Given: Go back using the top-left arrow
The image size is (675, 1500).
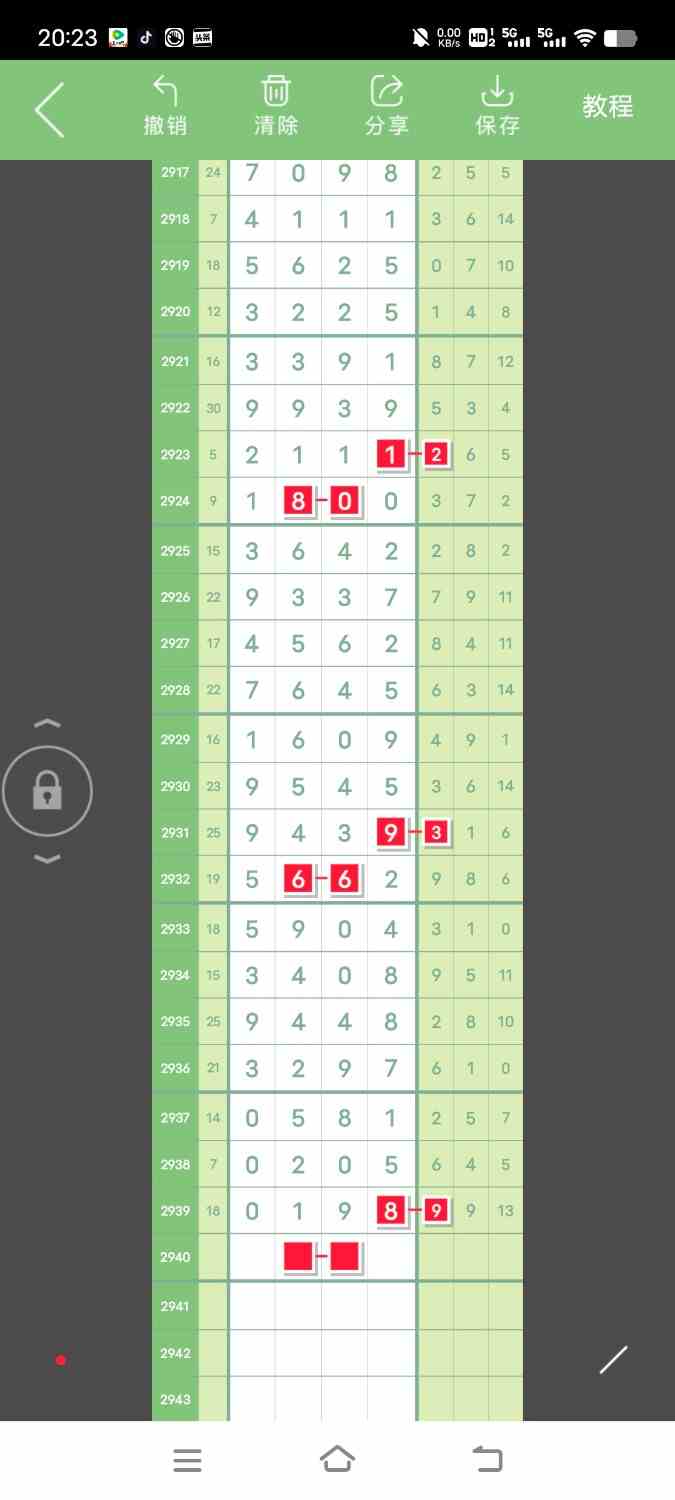Looking at the screenshot, I should coord(49,109).
